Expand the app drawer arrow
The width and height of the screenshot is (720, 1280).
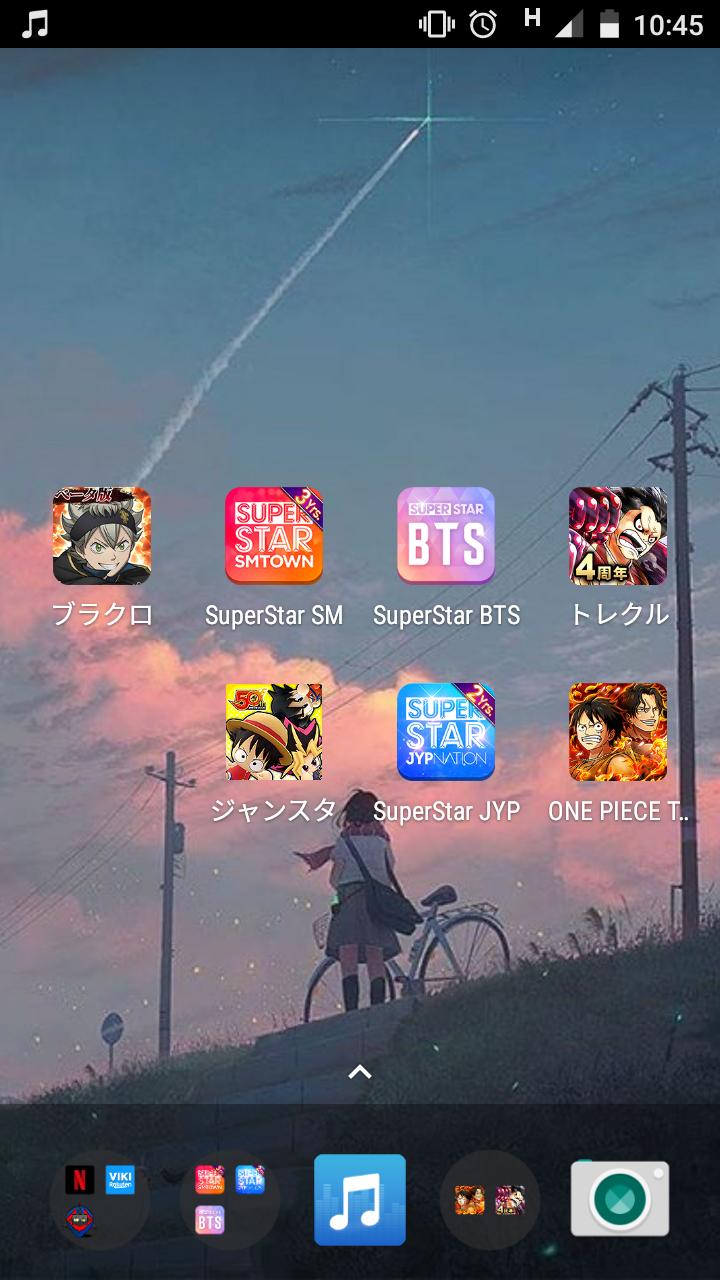[360, 1072]
